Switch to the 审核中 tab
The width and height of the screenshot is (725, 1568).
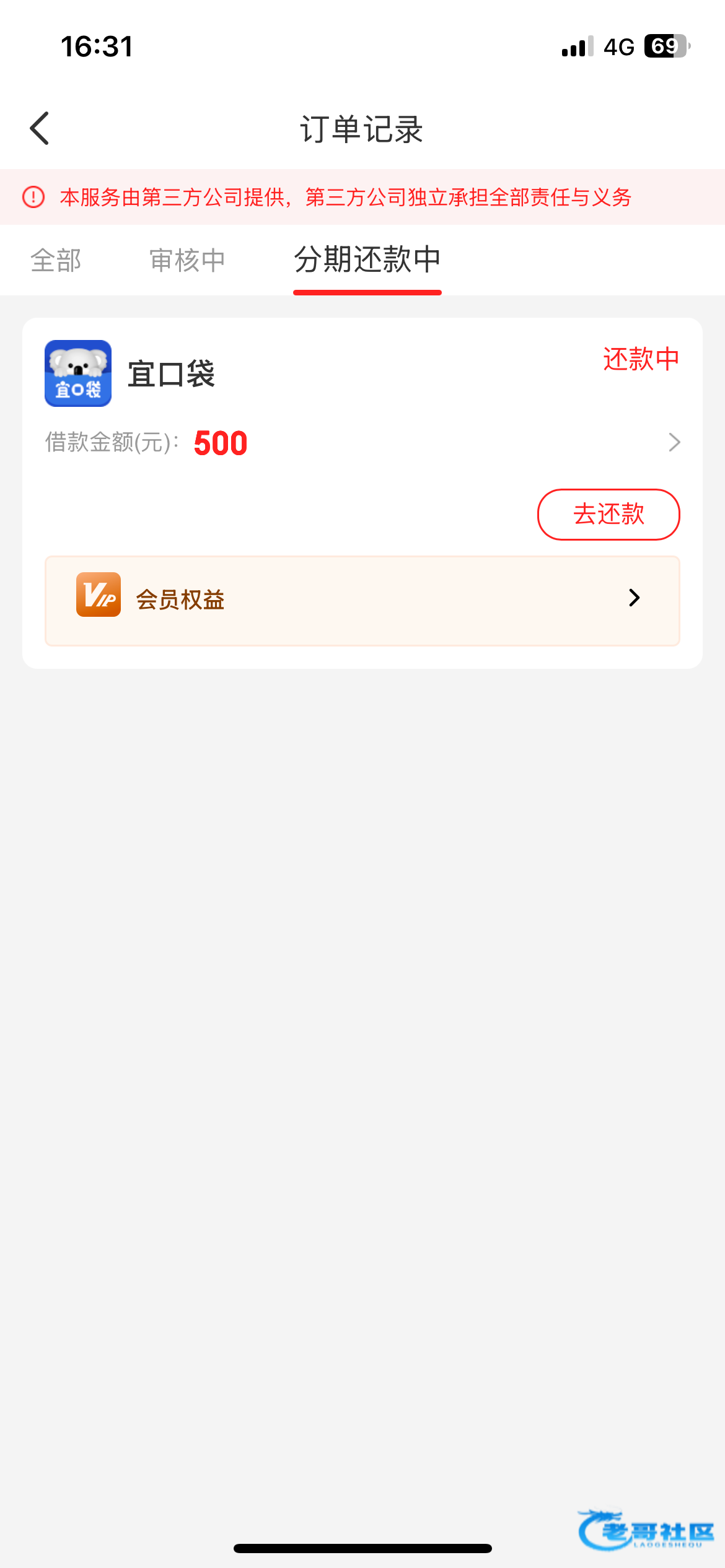187,260
